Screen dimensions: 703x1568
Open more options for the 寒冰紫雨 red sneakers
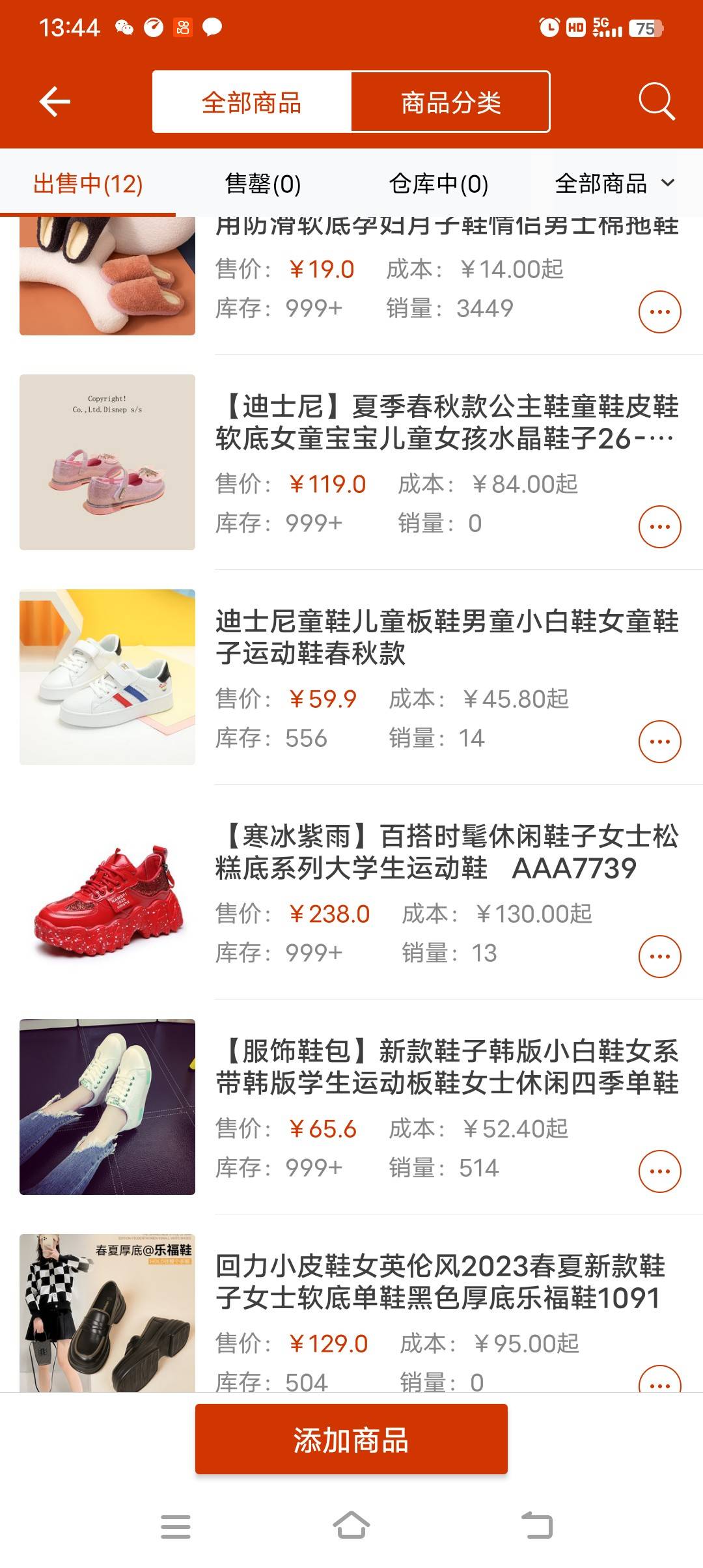click(x=659, y=957)
